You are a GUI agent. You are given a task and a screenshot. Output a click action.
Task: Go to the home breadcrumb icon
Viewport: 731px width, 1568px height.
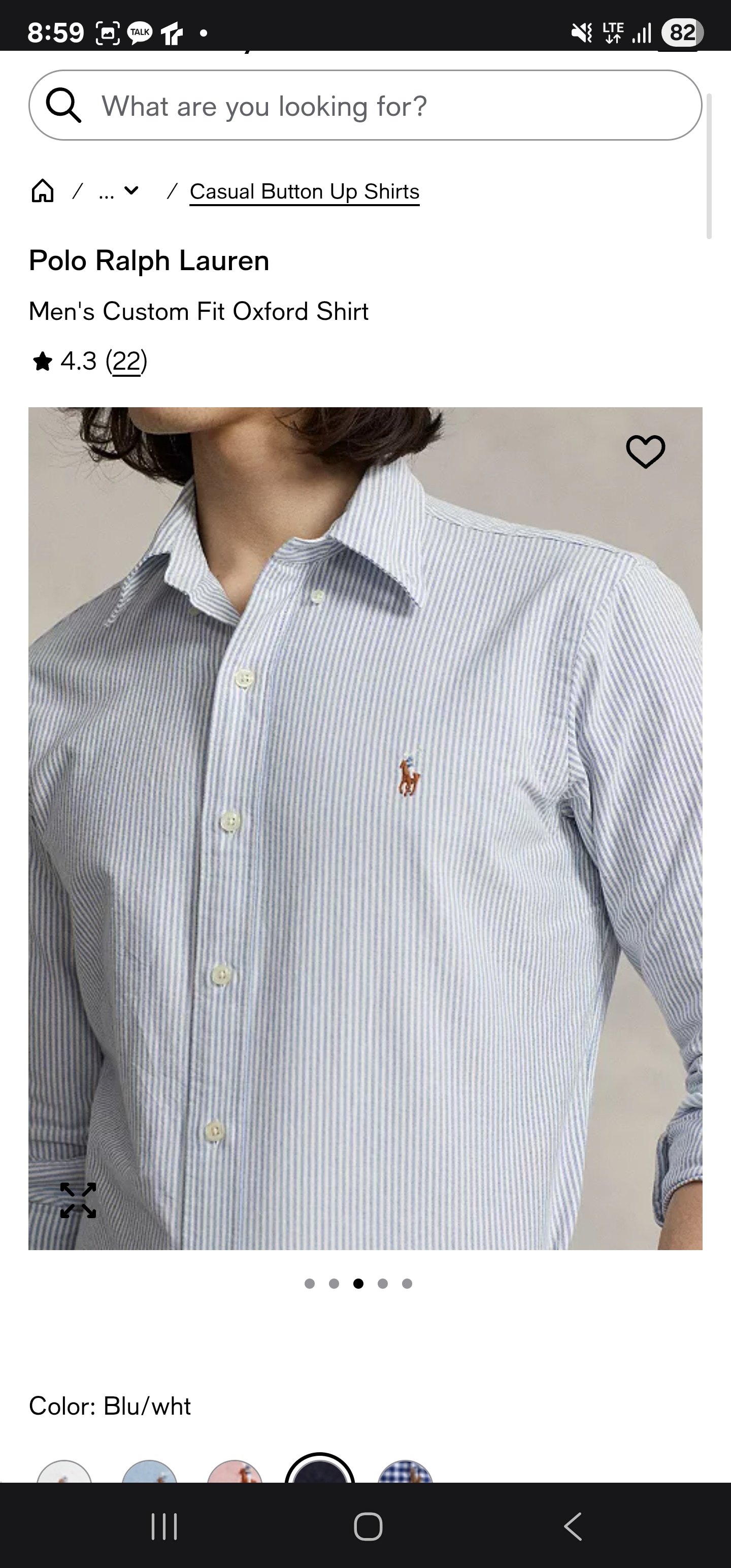click(x=43, y=191)
